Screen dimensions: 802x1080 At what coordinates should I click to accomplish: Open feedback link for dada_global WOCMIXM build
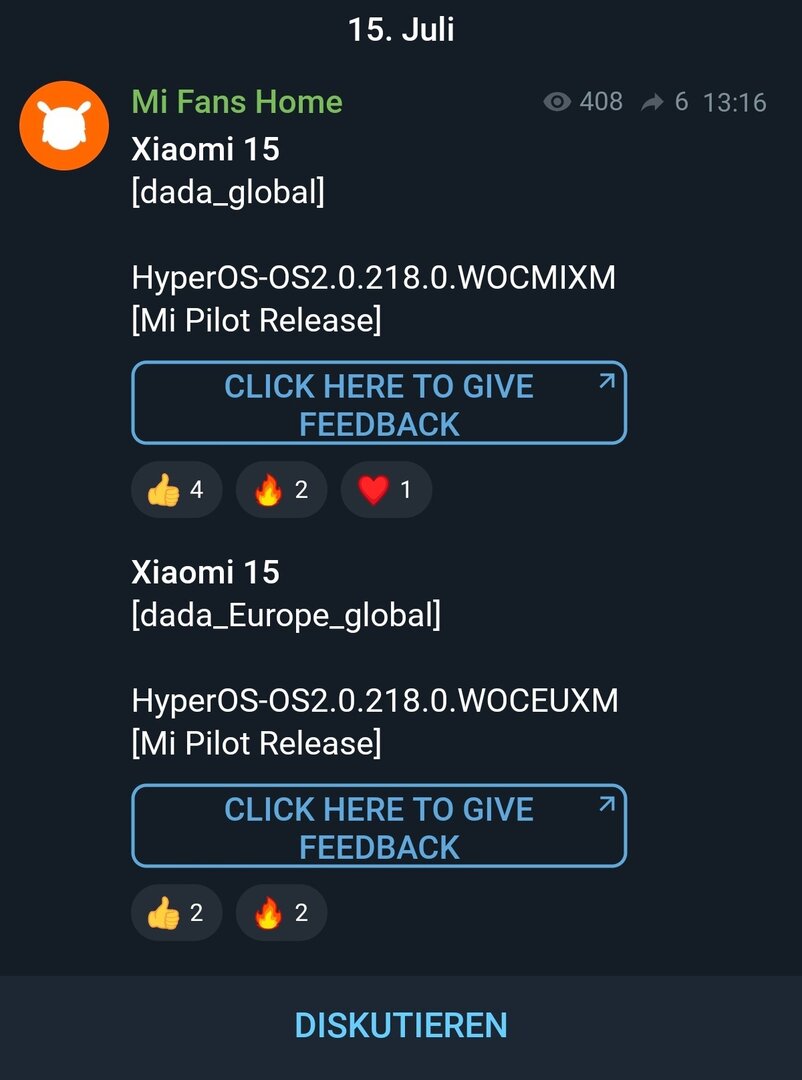[x=378, y=403]
